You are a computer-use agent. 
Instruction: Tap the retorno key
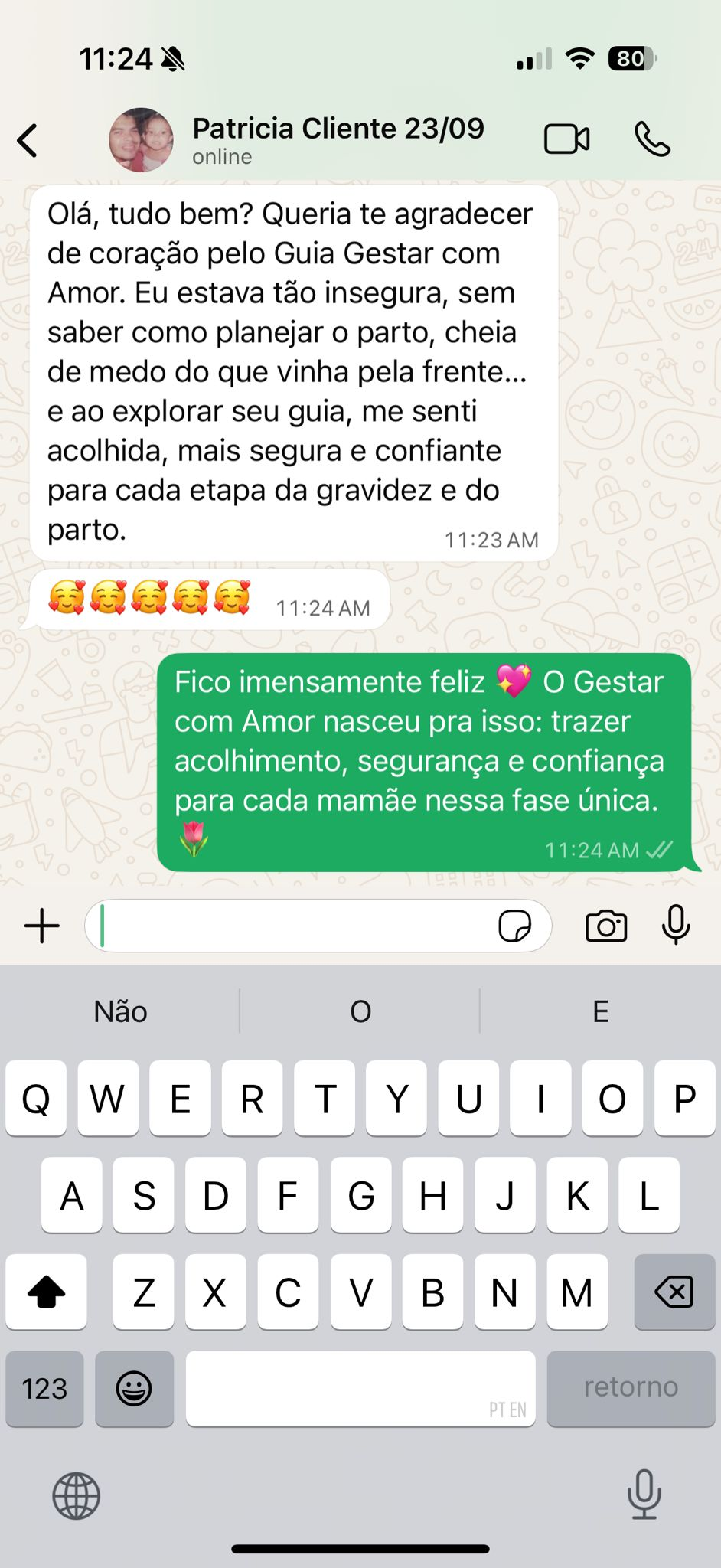pos(631,1388)
